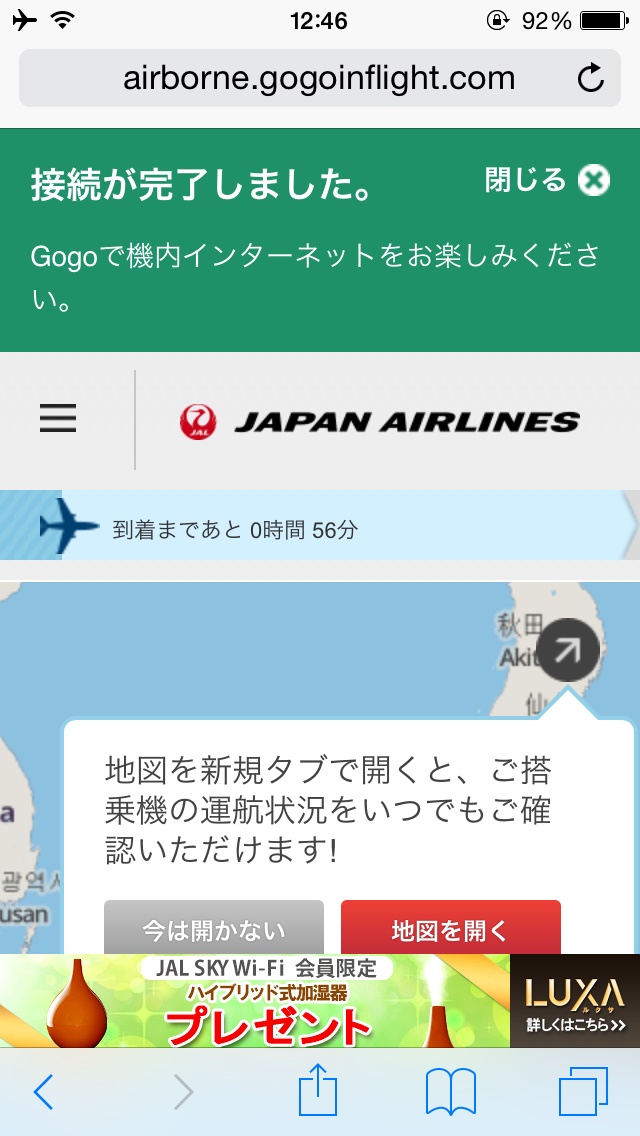This screenshot has height=1136, width=640.
Task: Open the flight status bar showing 到着まであと
Action: (320, 525)
